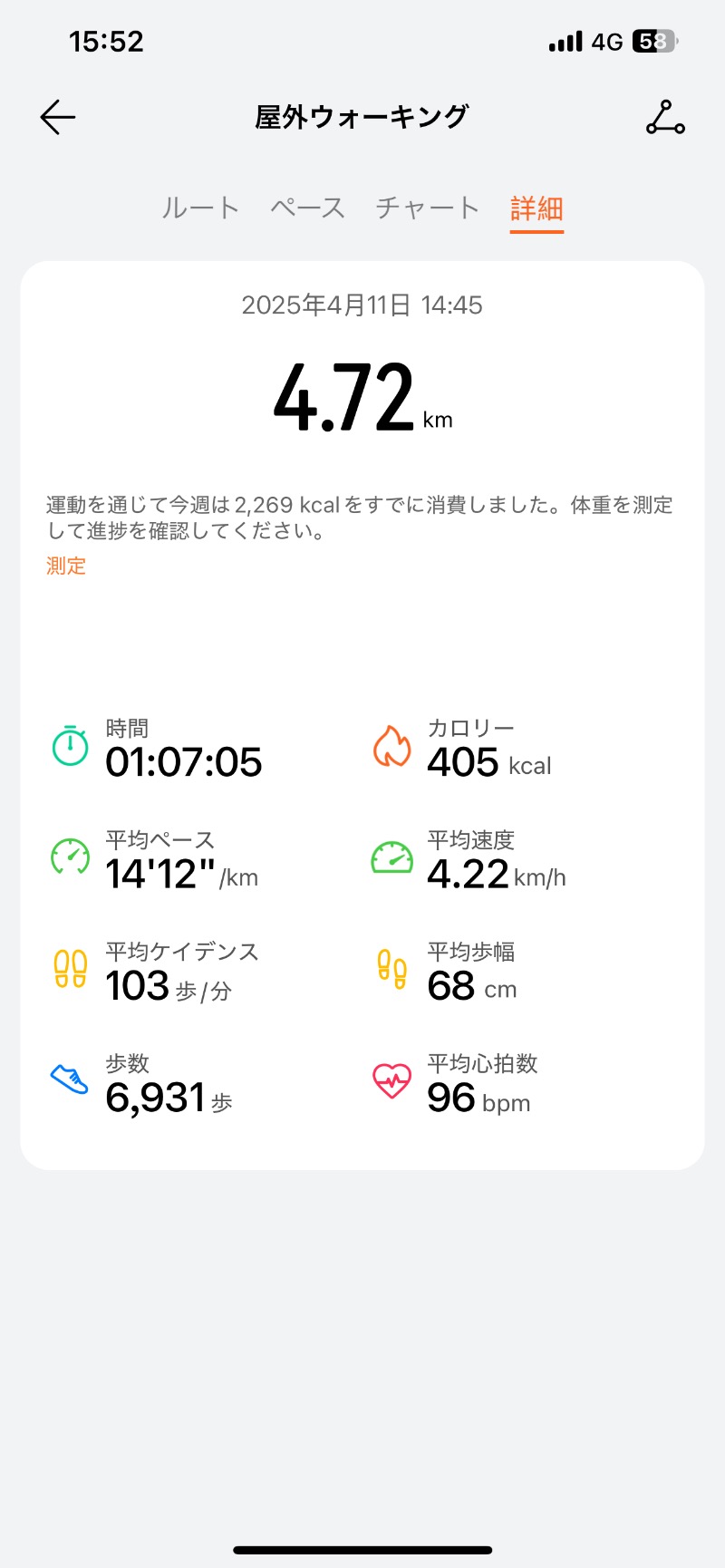This screenshot has height=1568, width=725.
Task: Go back using the arrow icon
Action: 58,118
